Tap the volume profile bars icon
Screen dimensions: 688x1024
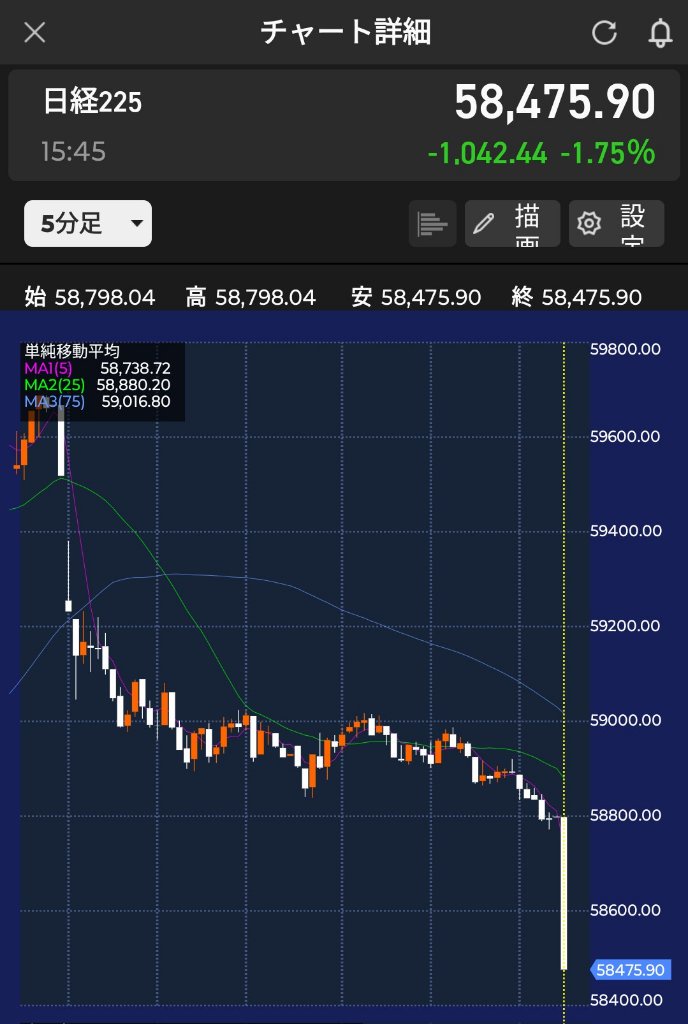tap(433, 223)
